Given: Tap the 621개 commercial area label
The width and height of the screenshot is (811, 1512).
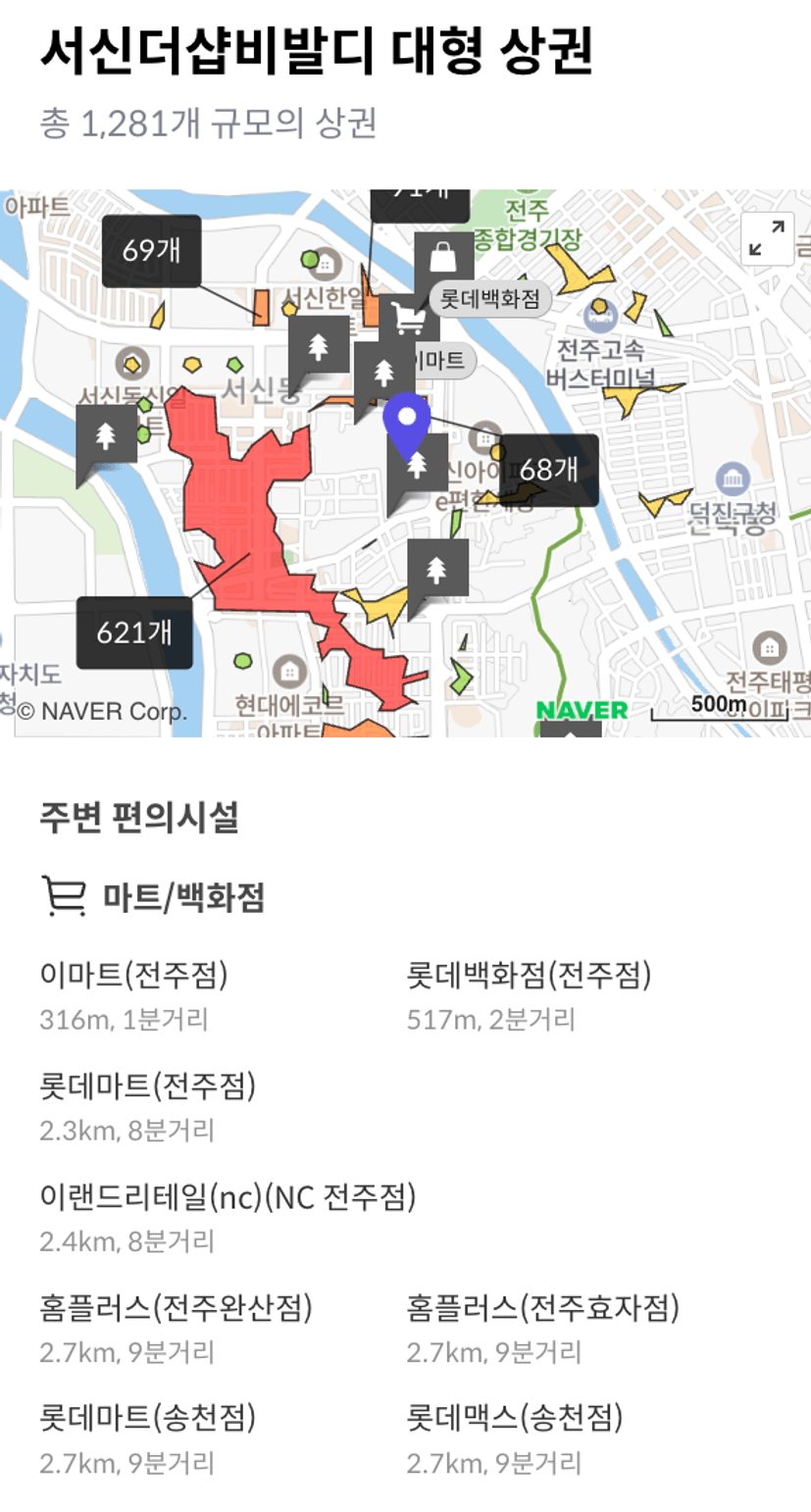Looking at the screenshot, I should point(134,632).
